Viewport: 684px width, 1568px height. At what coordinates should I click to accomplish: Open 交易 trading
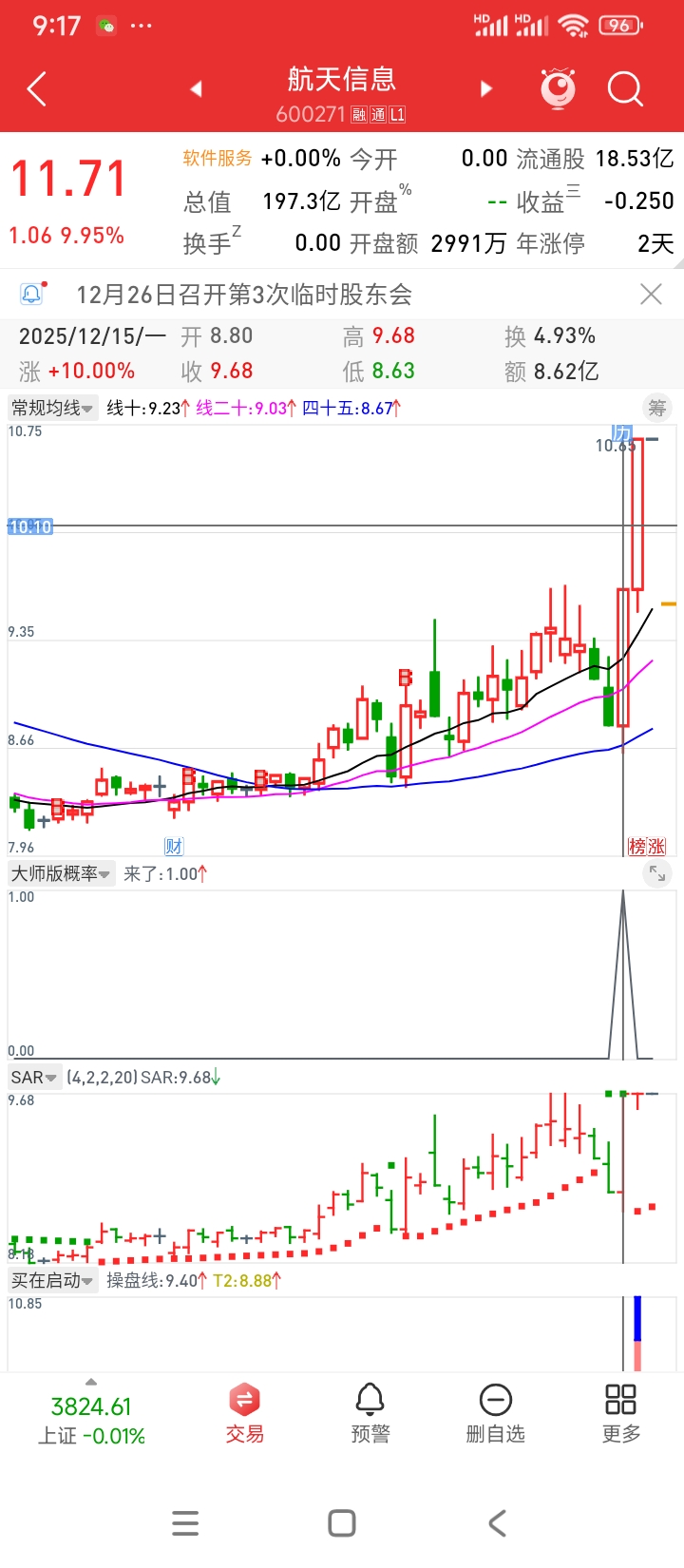(x=244, y=1414)
